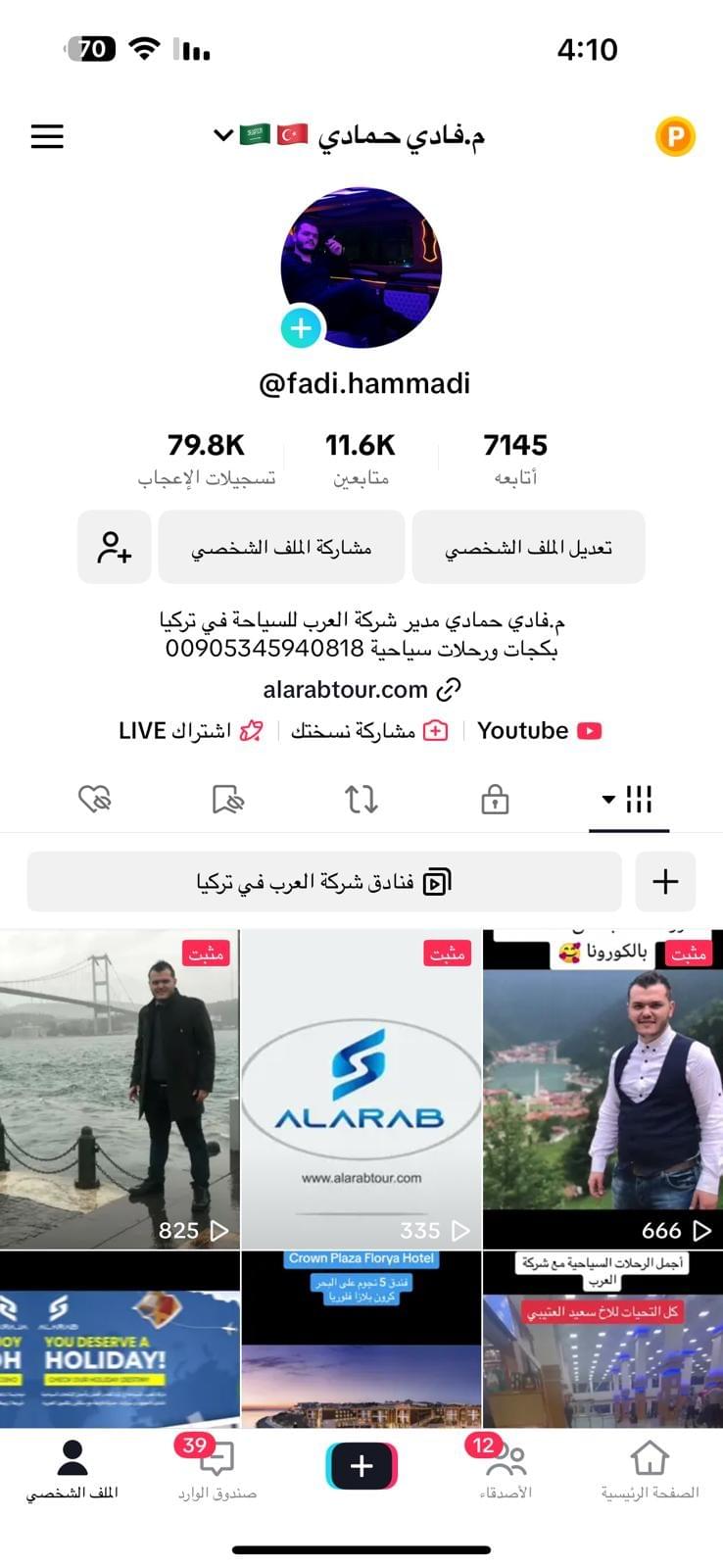Create a new post with center plus
The height and width of the screenshot is (1568, 723).
(x=361, y=1465)
